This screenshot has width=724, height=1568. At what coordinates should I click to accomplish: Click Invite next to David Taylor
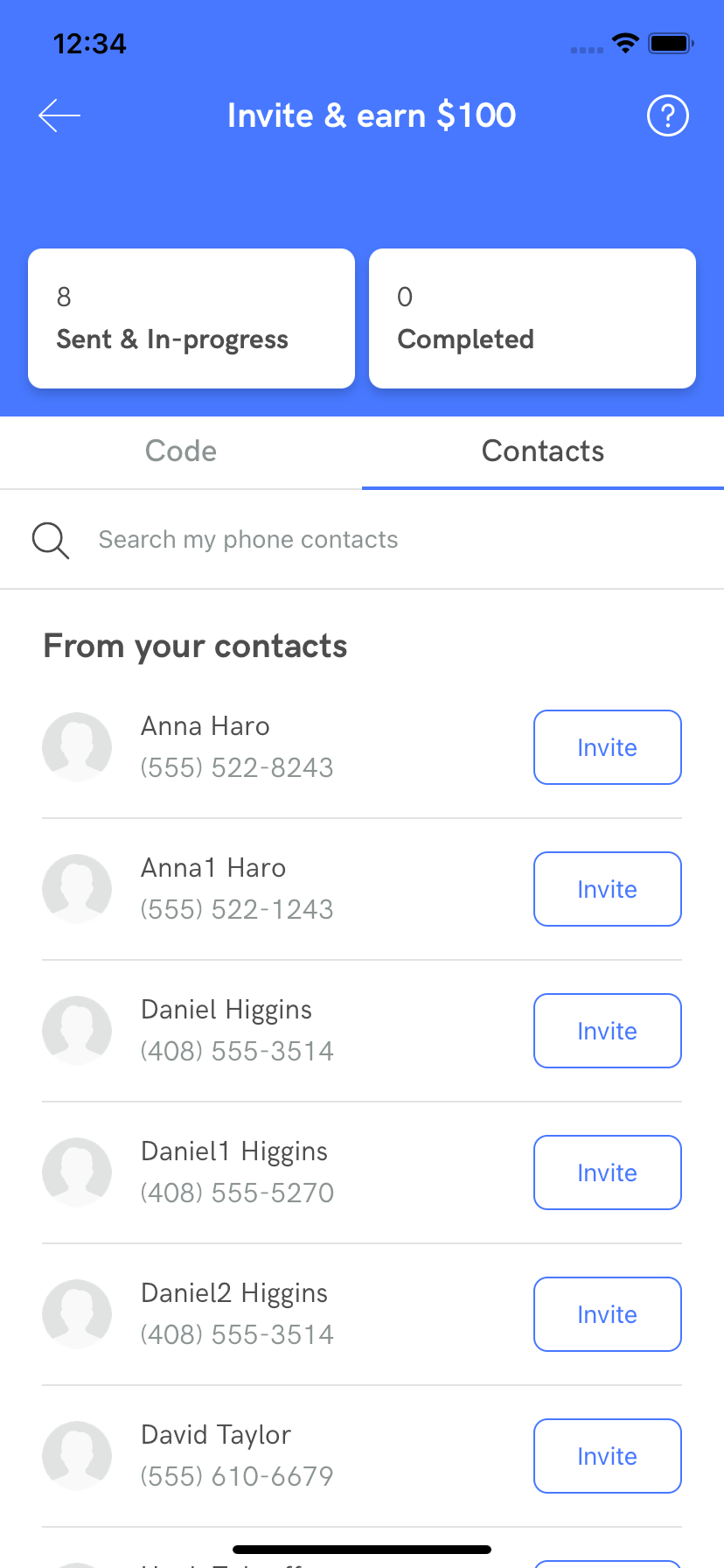[x=607, y=1455]
